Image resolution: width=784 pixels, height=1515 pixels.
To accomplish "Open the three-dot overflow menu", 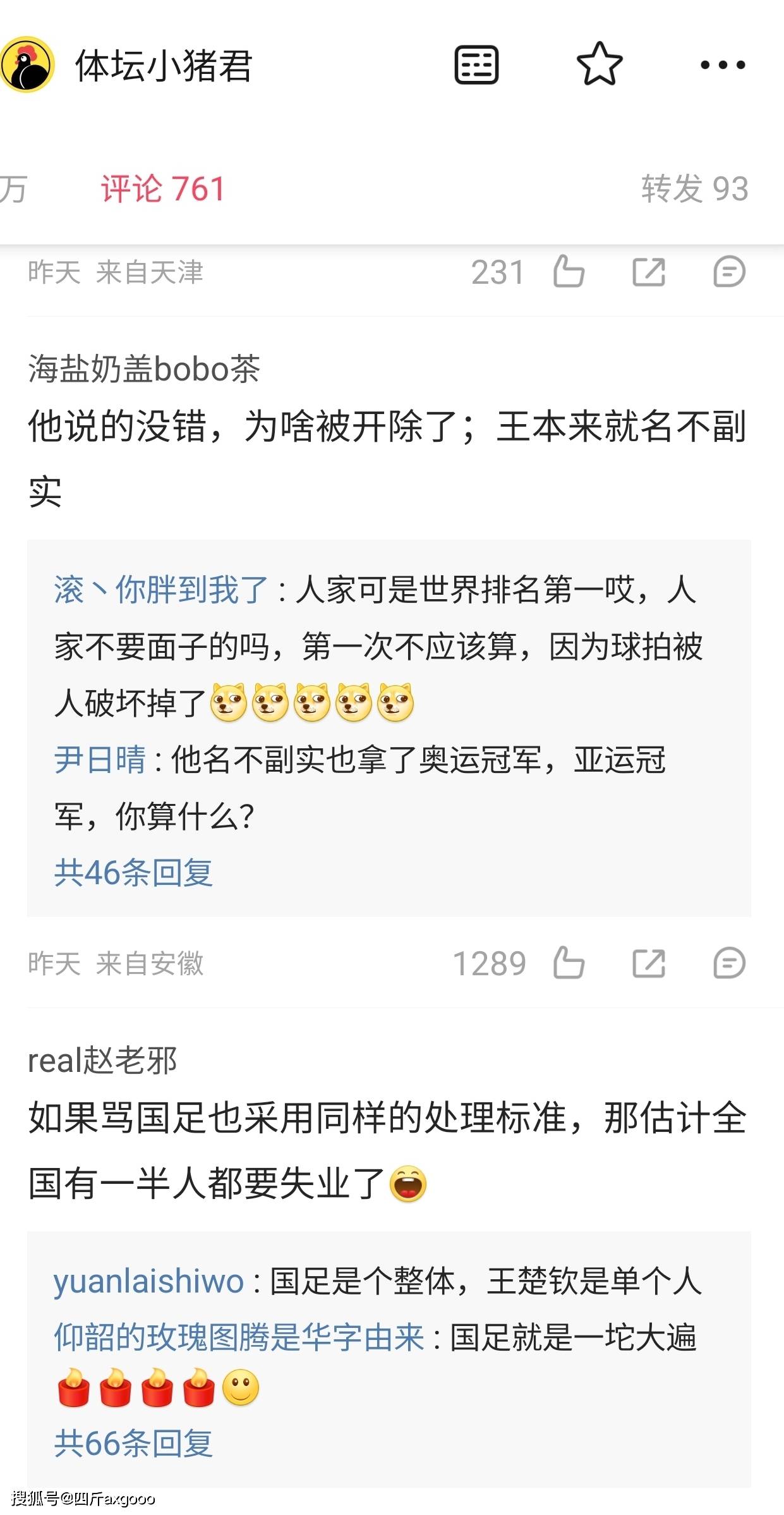I will 723,64.
